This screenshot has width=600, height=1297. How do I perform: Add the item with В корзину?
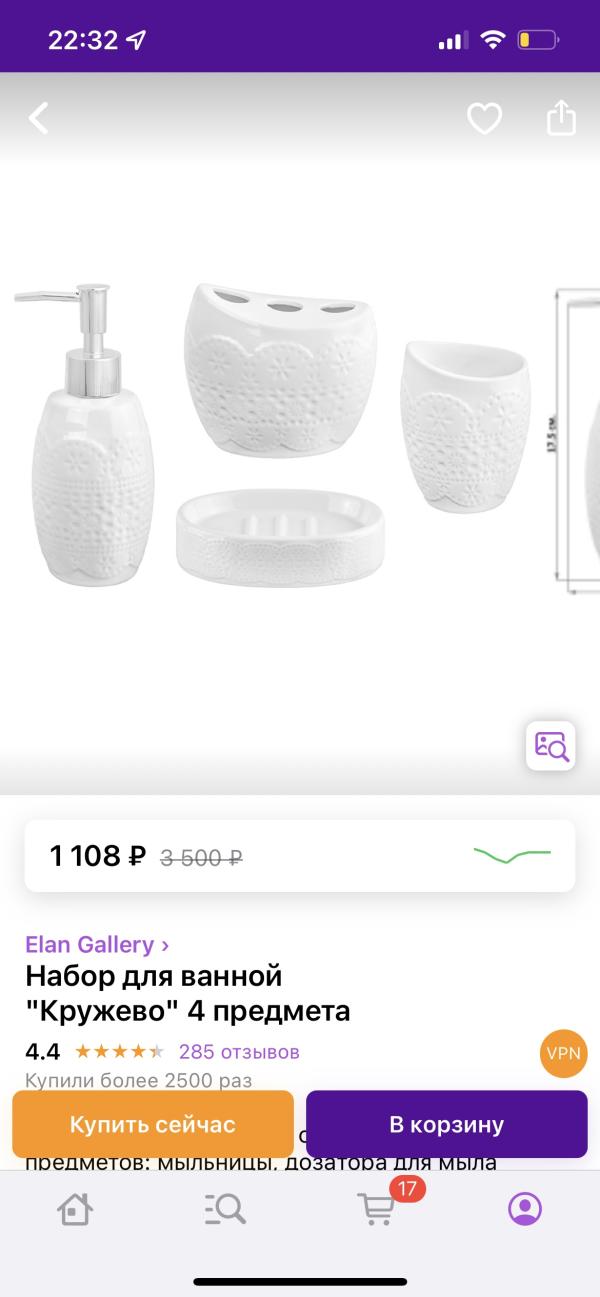click(x=446, y=1124)
